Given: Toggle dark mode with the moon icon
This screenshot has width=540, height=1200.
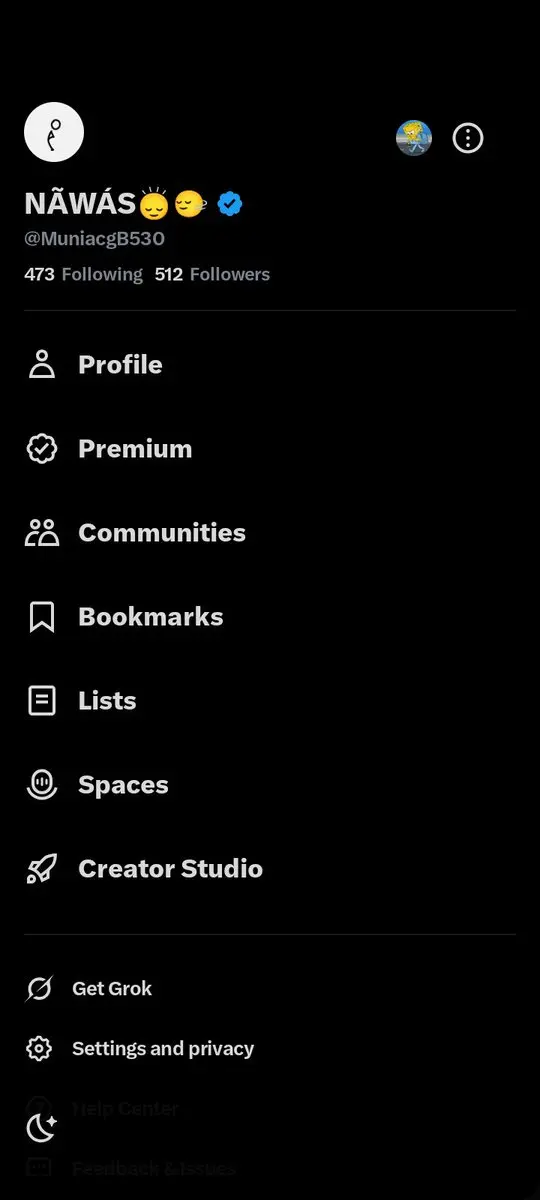Looking at the screenshot, I should click(x=41, y=1128).
